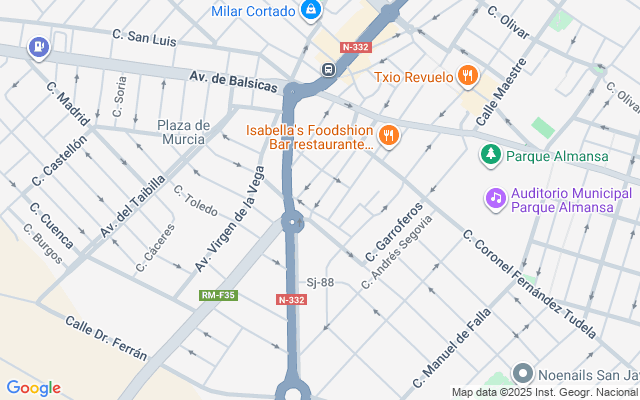Open the Milar Cortado shop marker
This screenshot has width=640, height=400.
(312, 11)
